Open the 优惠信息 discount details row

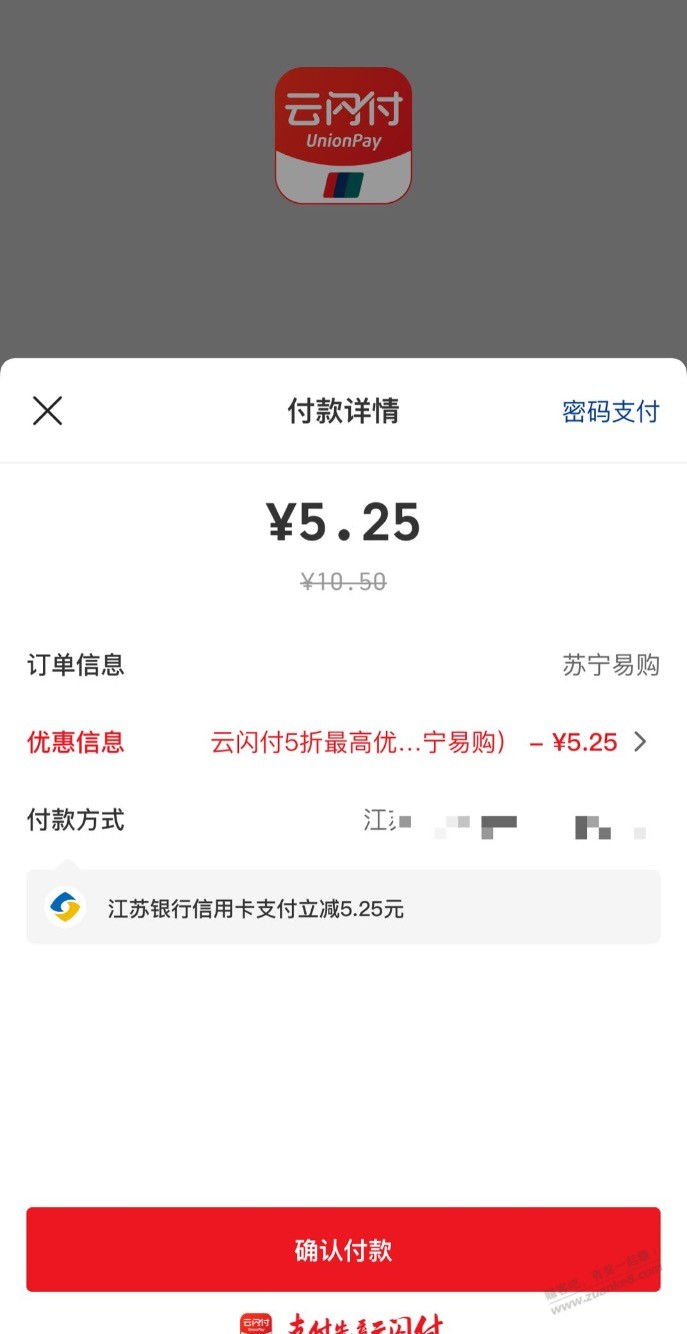(343, 742)
